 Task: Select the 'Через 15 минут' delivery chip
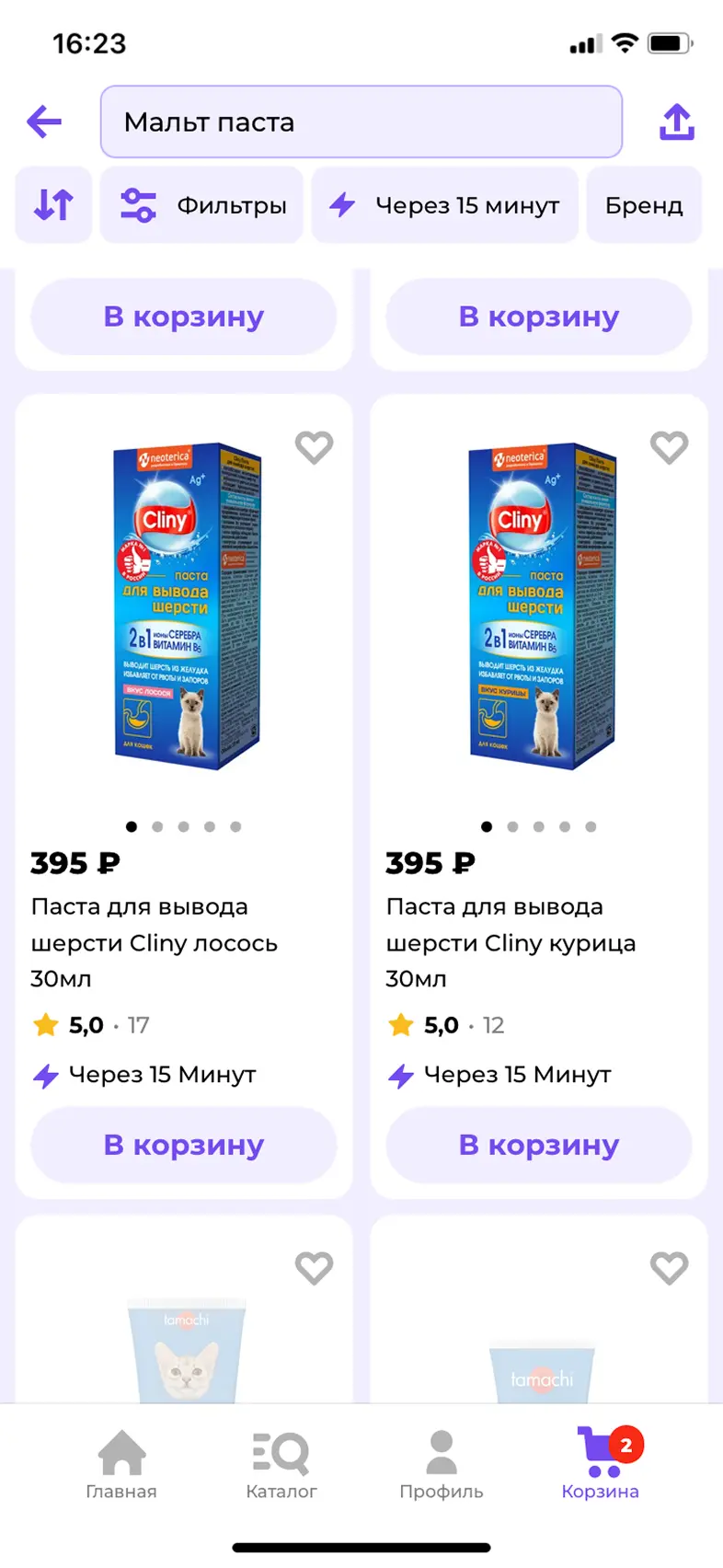pyautogui.click(x=445, y=204)
